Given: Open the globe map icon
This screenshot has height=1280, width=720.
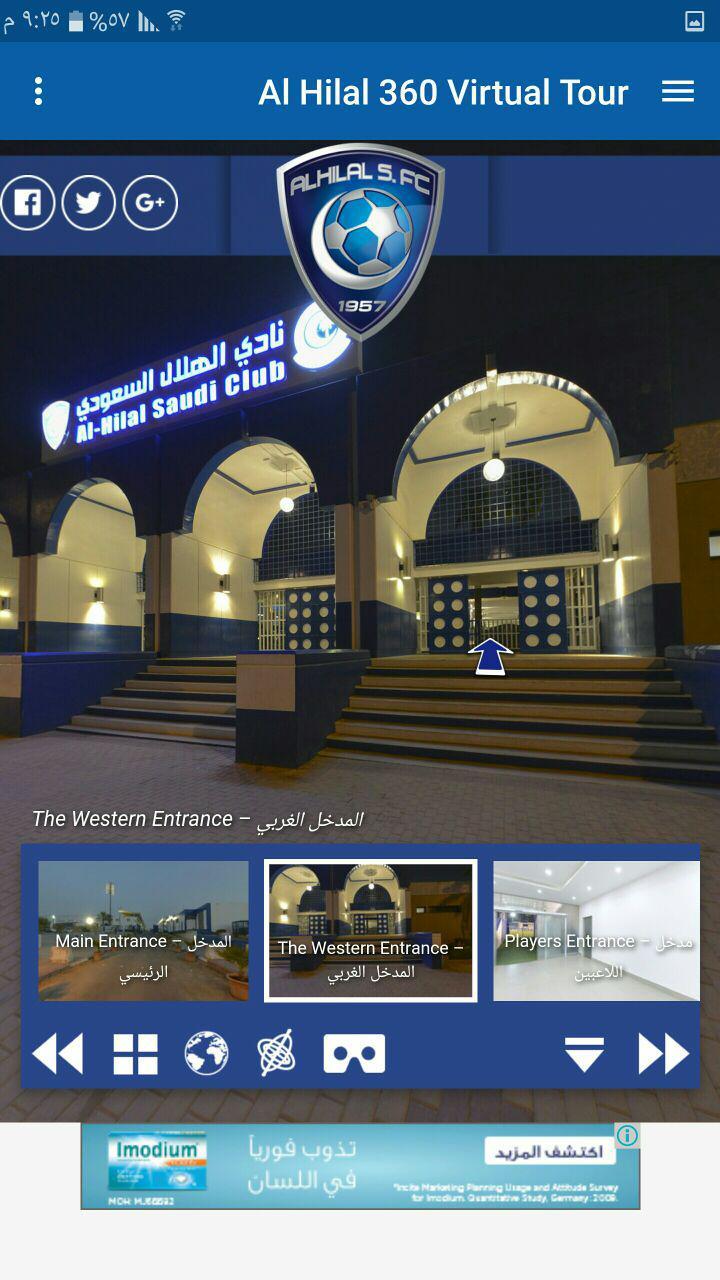Looking at the screenshot, I should pos(206,1054).
